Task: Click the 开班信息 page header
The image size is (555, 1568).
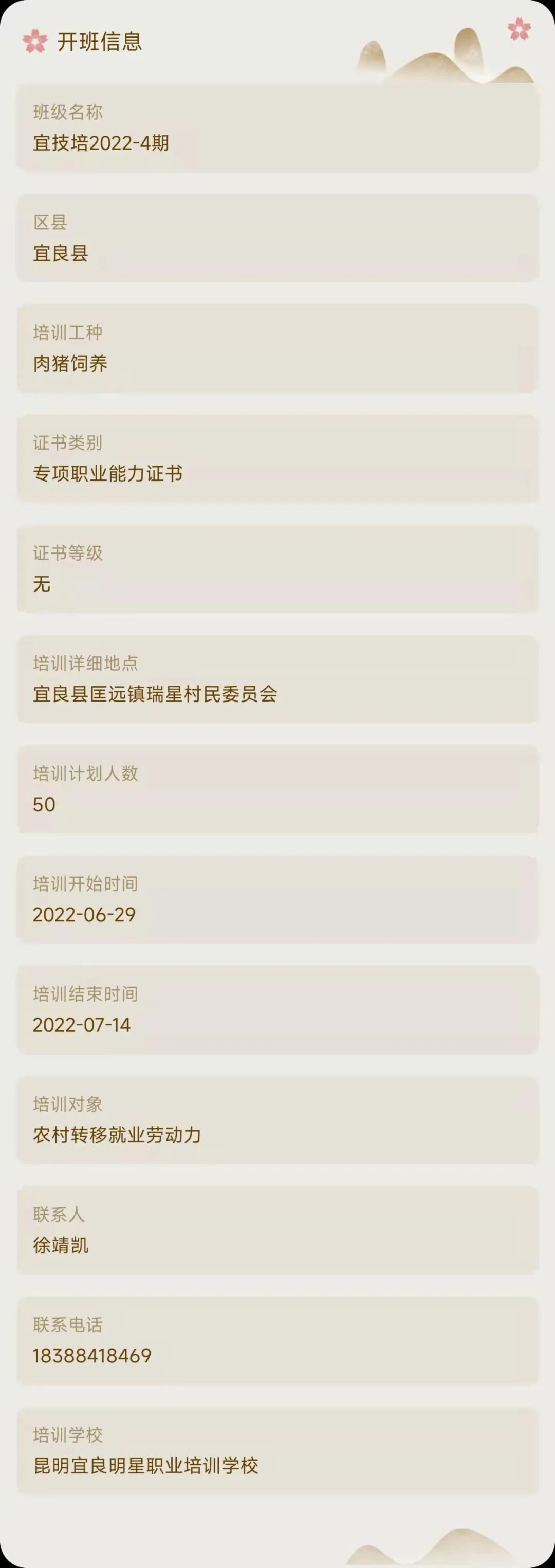Action: [x=85, y=43]
